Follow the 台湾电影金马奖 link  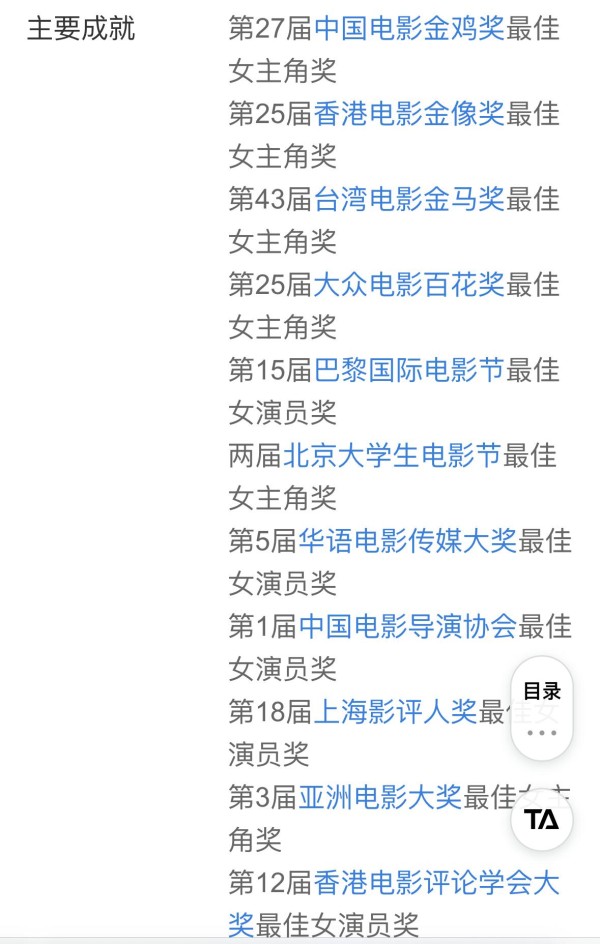(x=409, y=200)
